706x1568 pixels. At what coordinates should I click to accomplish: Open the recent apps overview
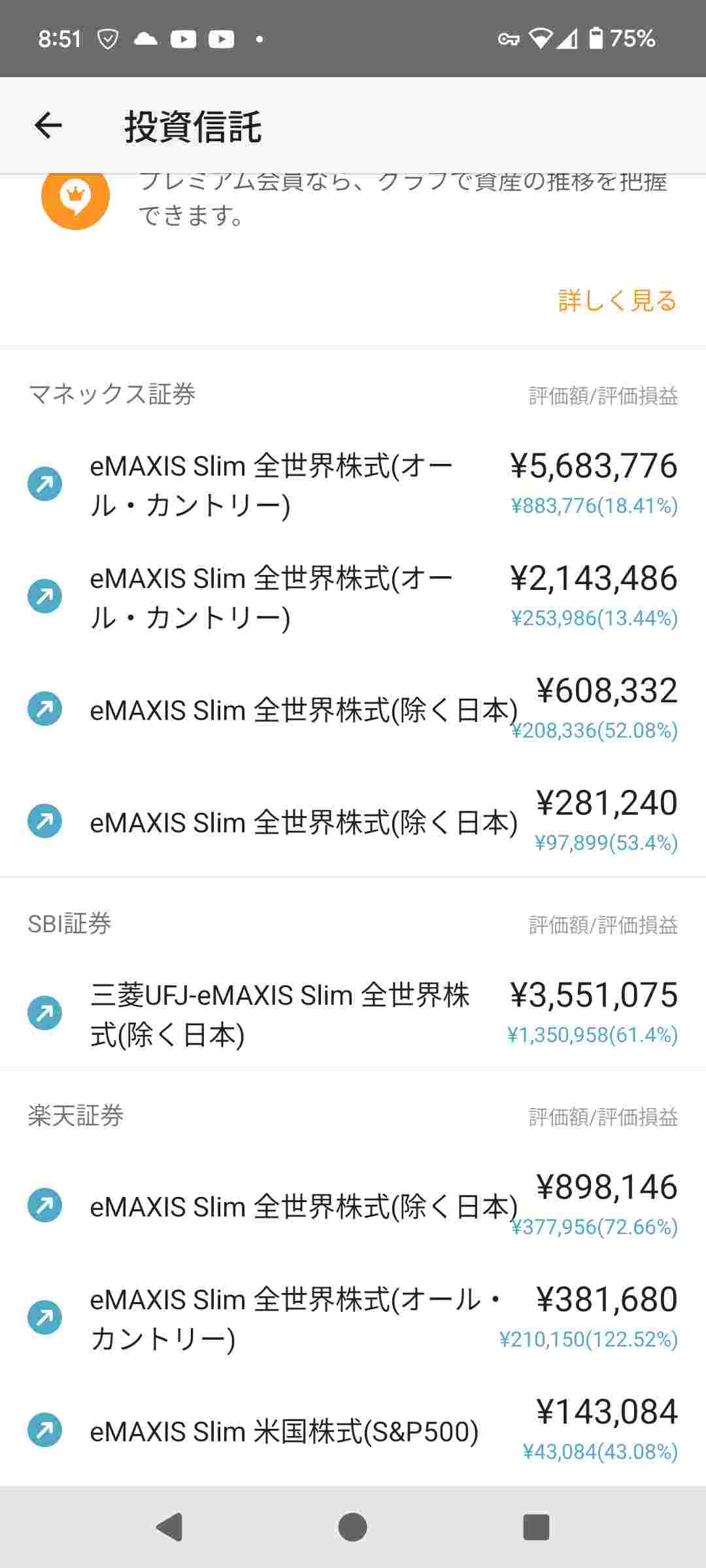(x=536, y=1527)
